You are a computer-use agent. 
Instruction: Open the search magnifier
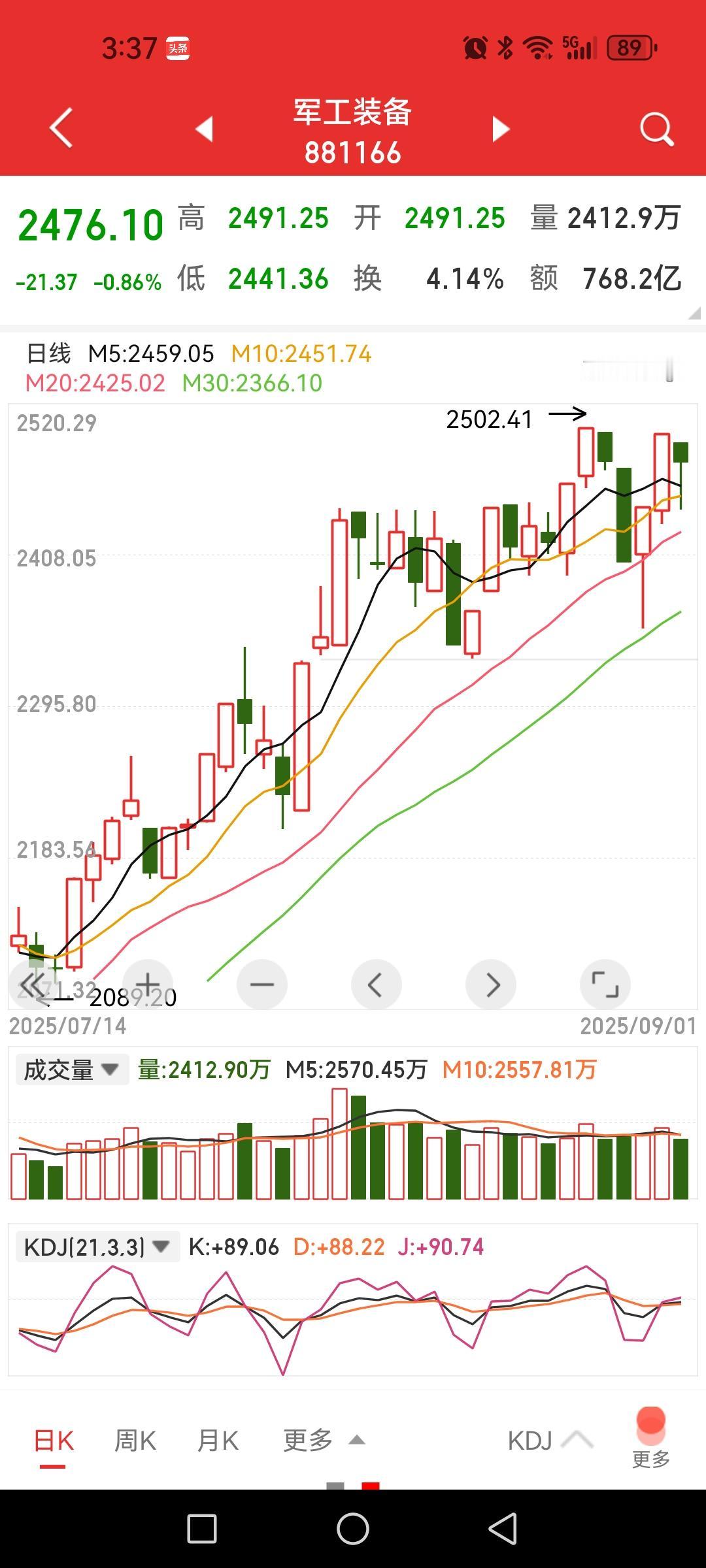656,129
